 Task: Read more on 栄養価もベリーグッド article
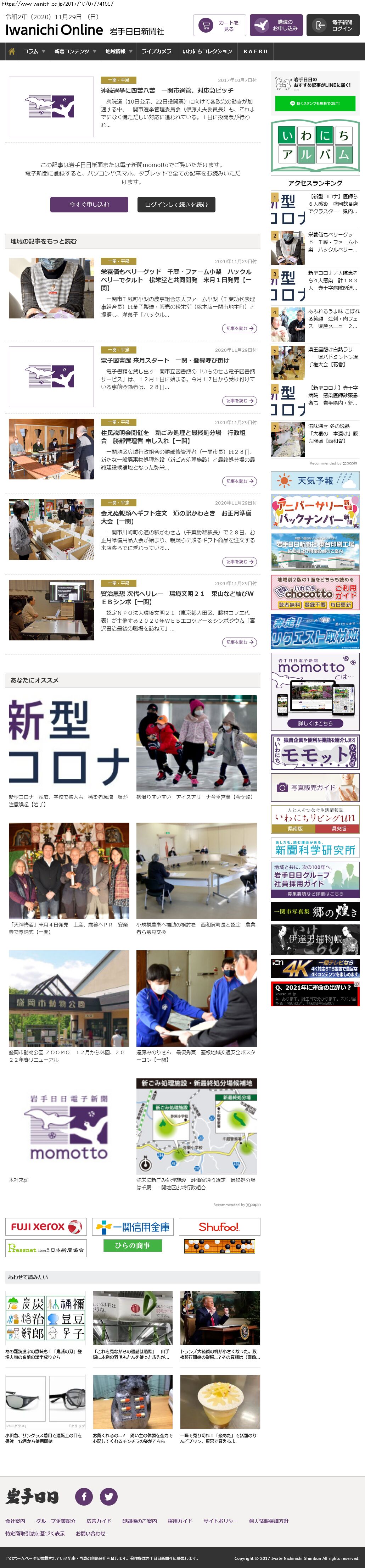pos(238,329)
